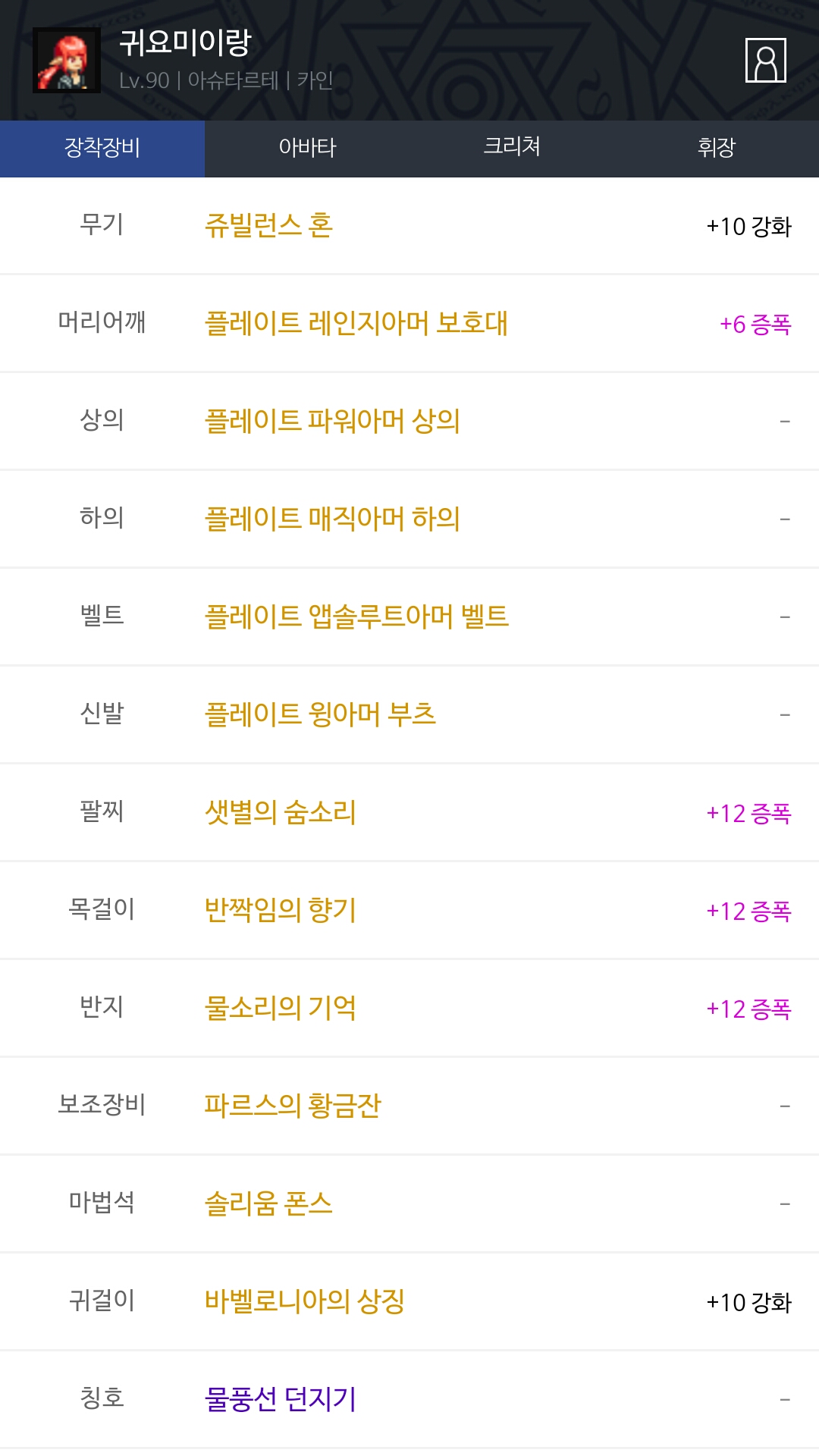Viewport: 819px width, 1456px height.
Task: Switch to the 아바타 tab
Action: 307,147
